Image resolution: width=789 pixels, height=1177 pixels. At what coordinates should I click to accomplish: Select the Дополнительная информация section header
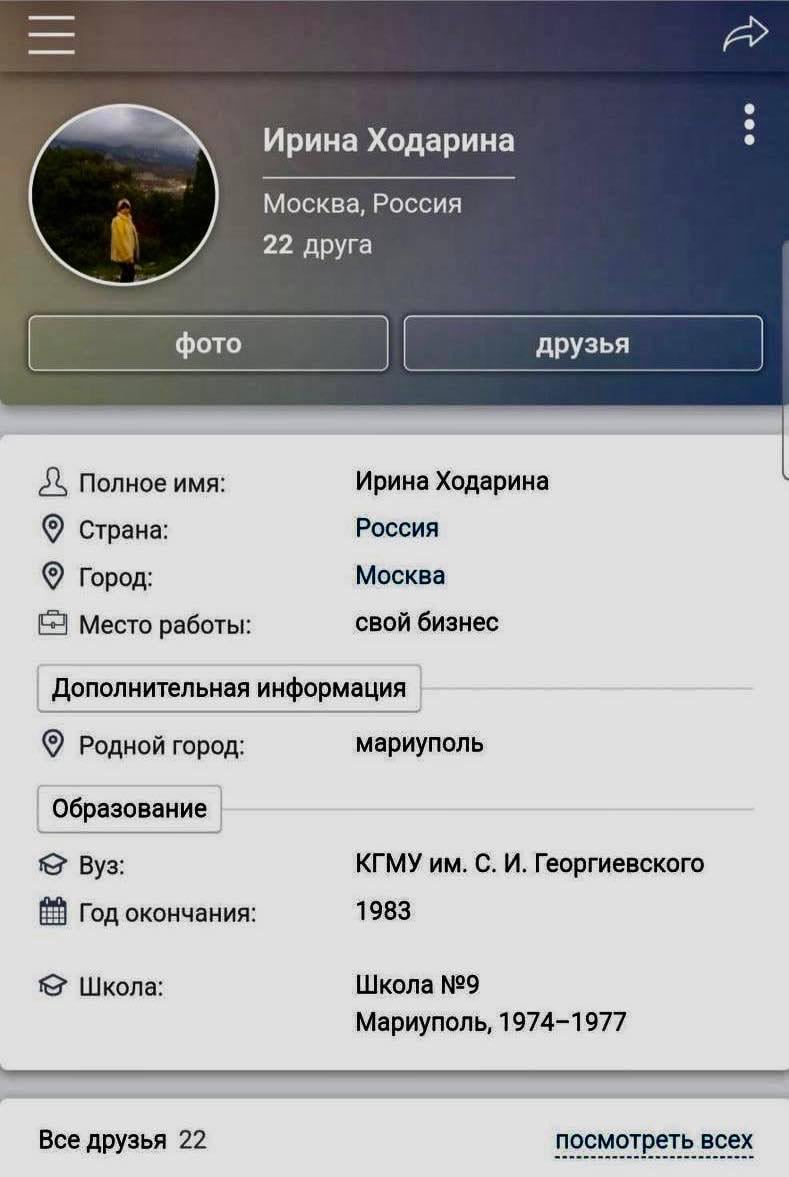229,686
